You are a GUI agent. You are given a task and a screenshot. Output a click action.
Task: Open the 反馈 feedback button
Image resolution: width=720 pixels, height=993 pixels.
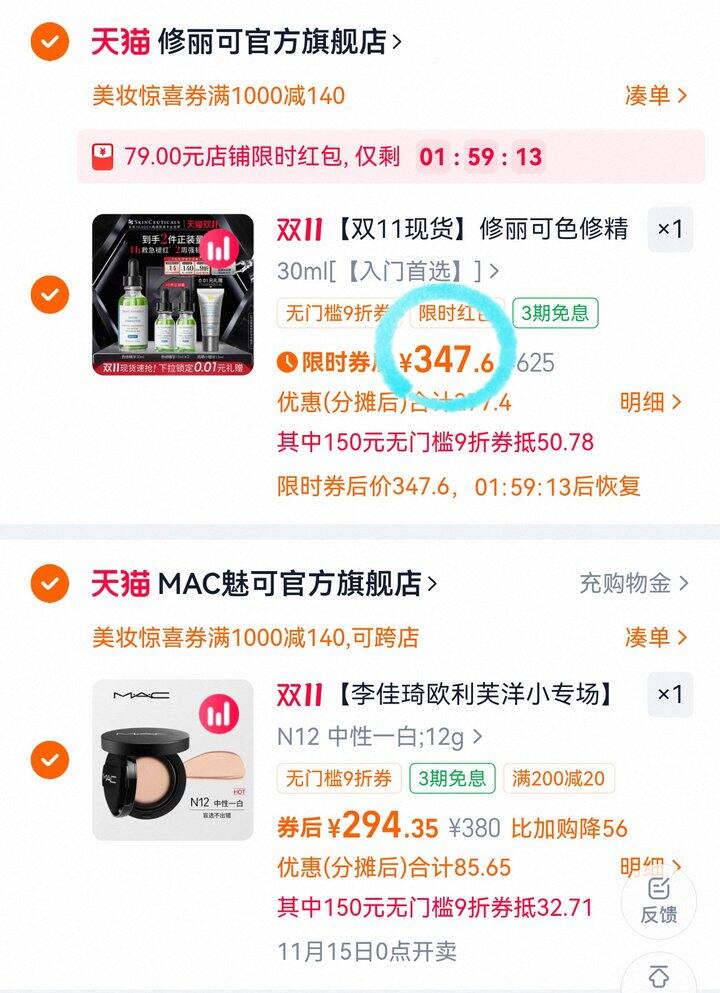click(659, 899)
